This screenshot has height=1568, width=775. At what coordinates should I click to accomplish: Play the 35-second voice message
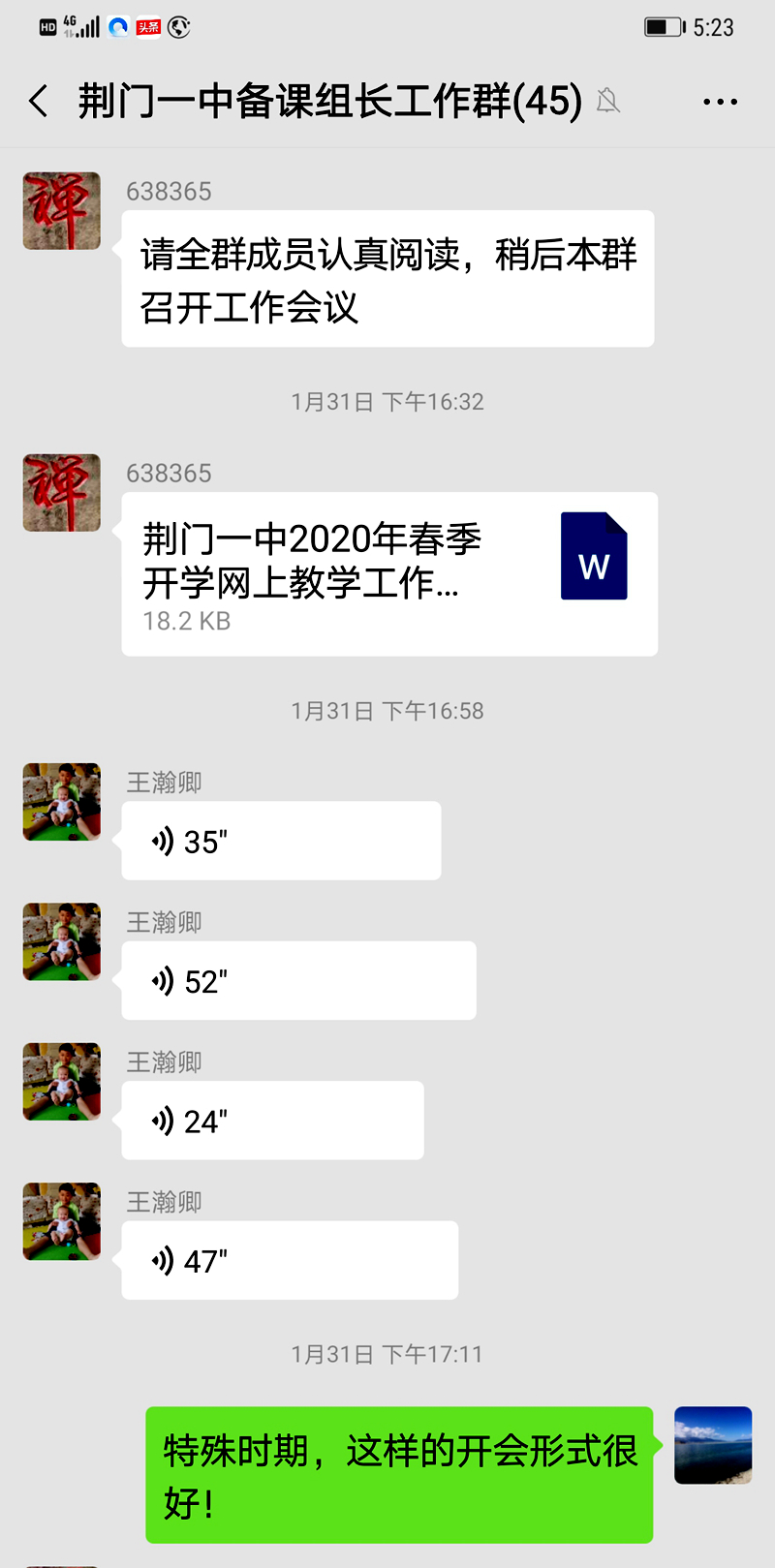(x=281, y=841)
